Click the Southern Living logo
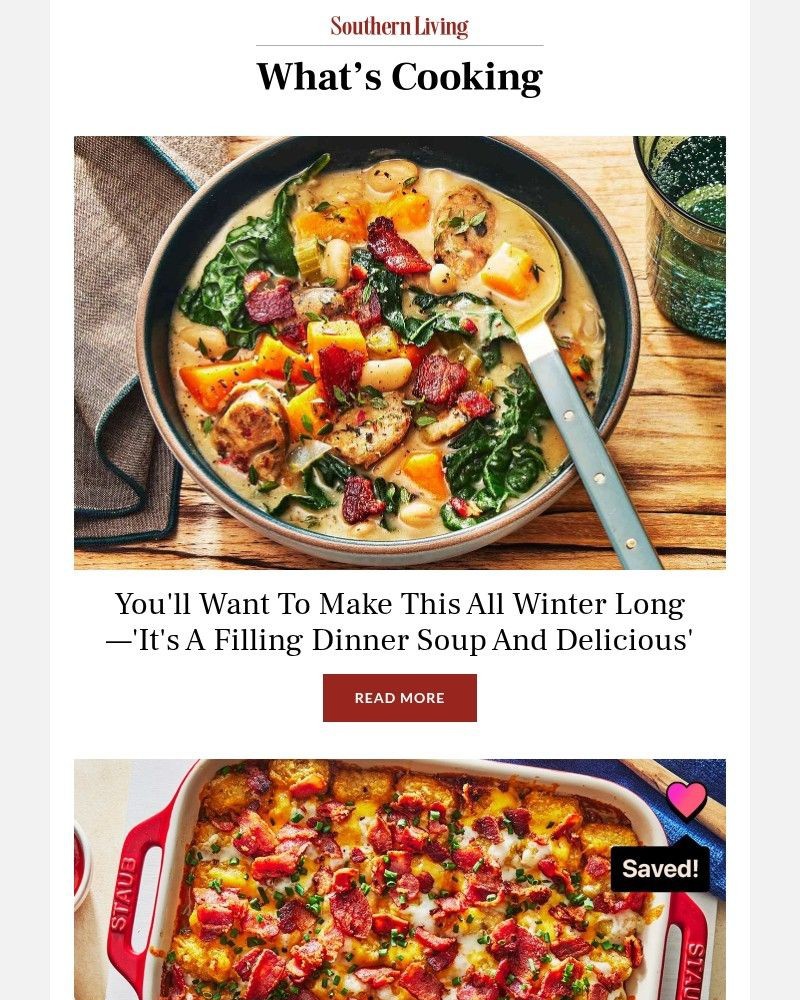The height and width of the screenshot is (1000, 800). pyautogui.click(x=399, y=24)
